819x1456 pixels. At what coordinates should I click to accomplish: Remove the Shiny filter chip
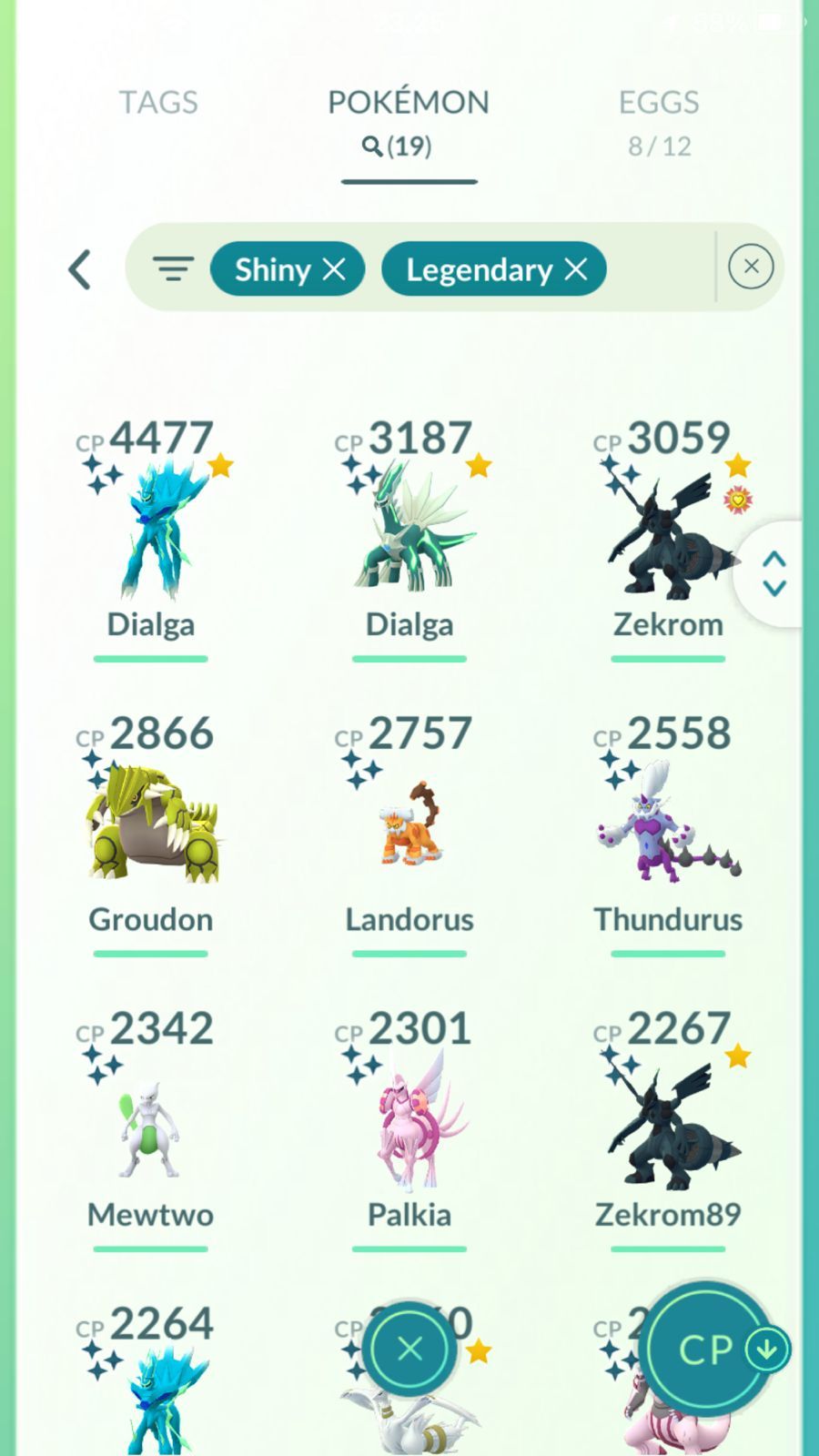click(335, 269)
